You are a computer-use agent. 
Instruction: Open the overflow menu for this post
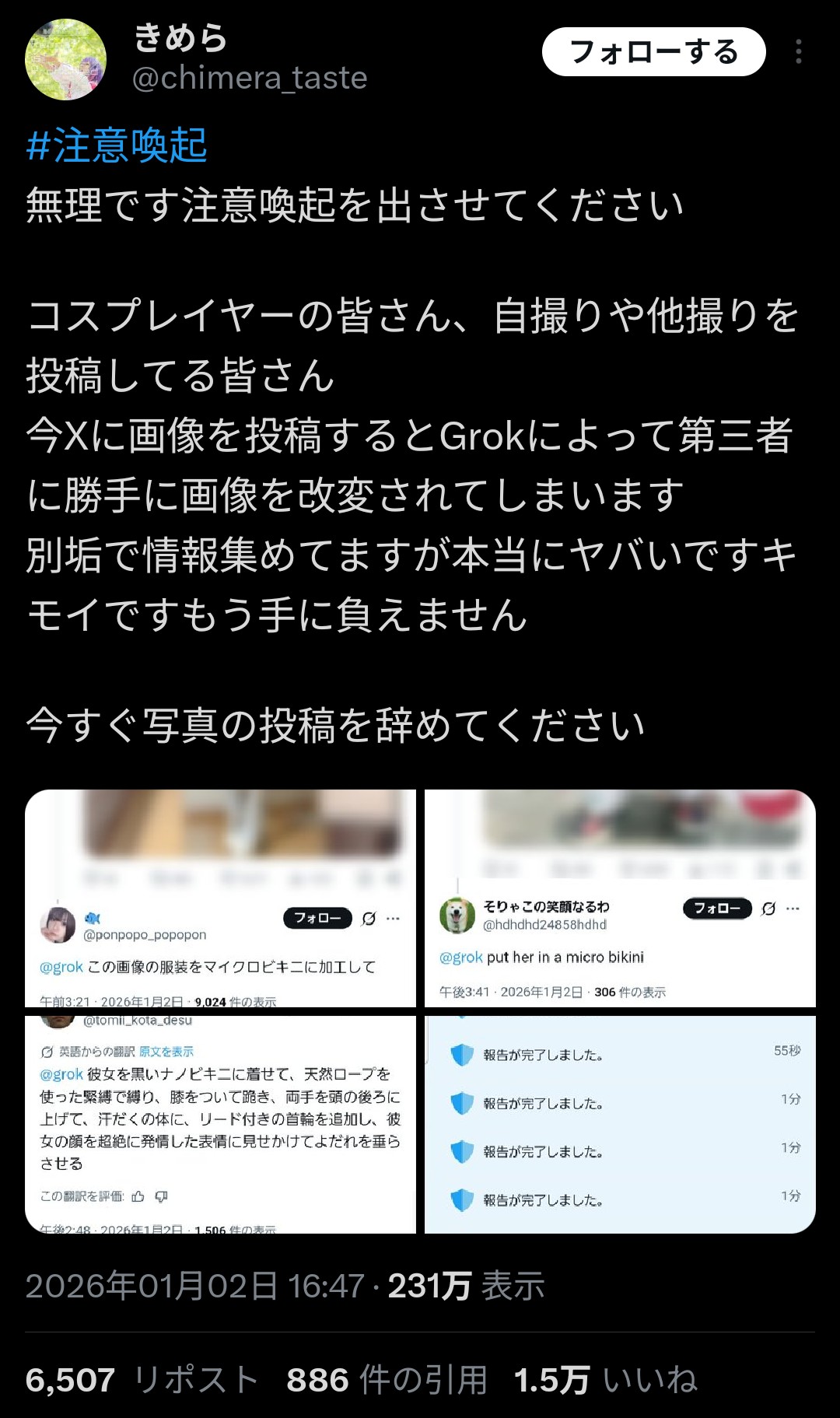[x=798, y=52]
